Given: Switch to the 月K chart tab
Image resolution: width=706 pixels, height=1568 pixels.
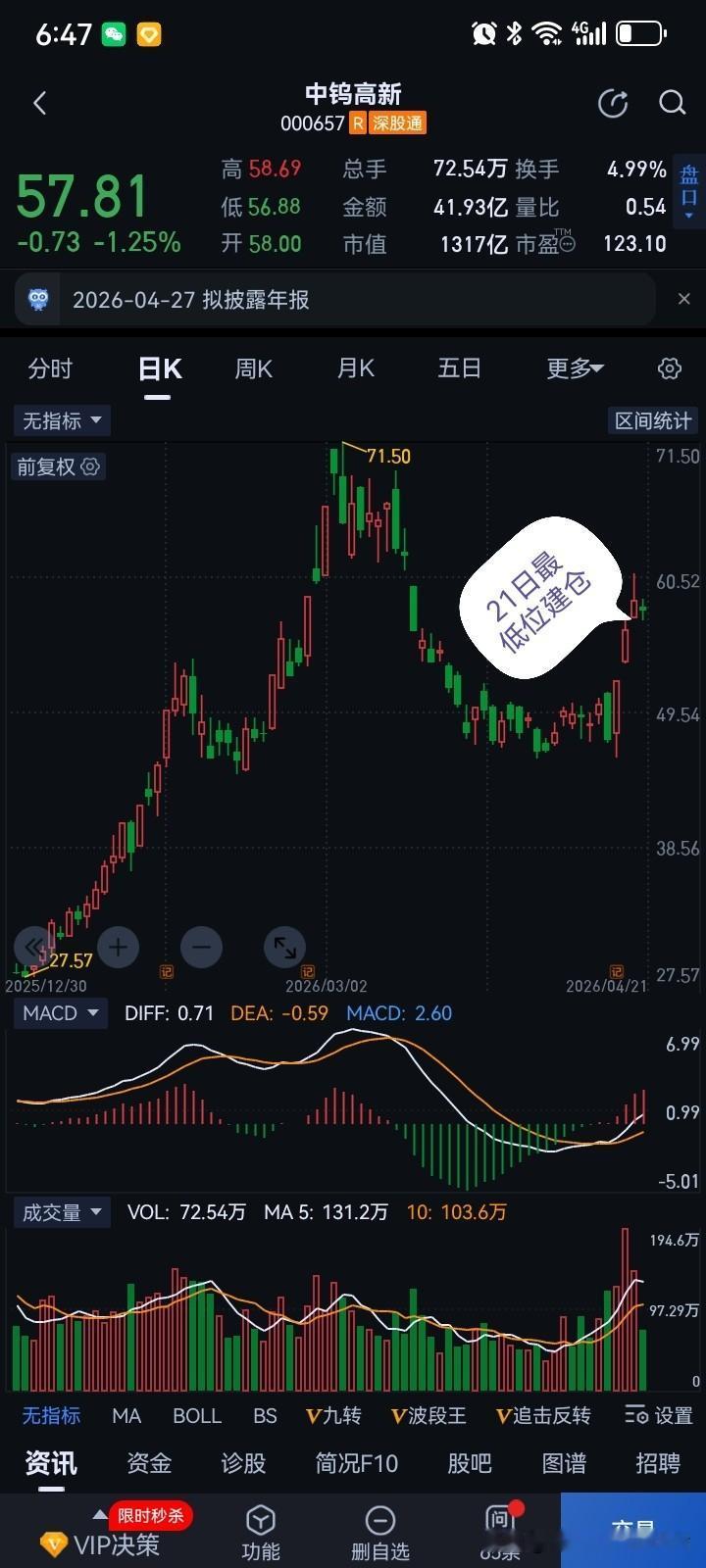Looking at the screenshot, I should click(356, 368).
